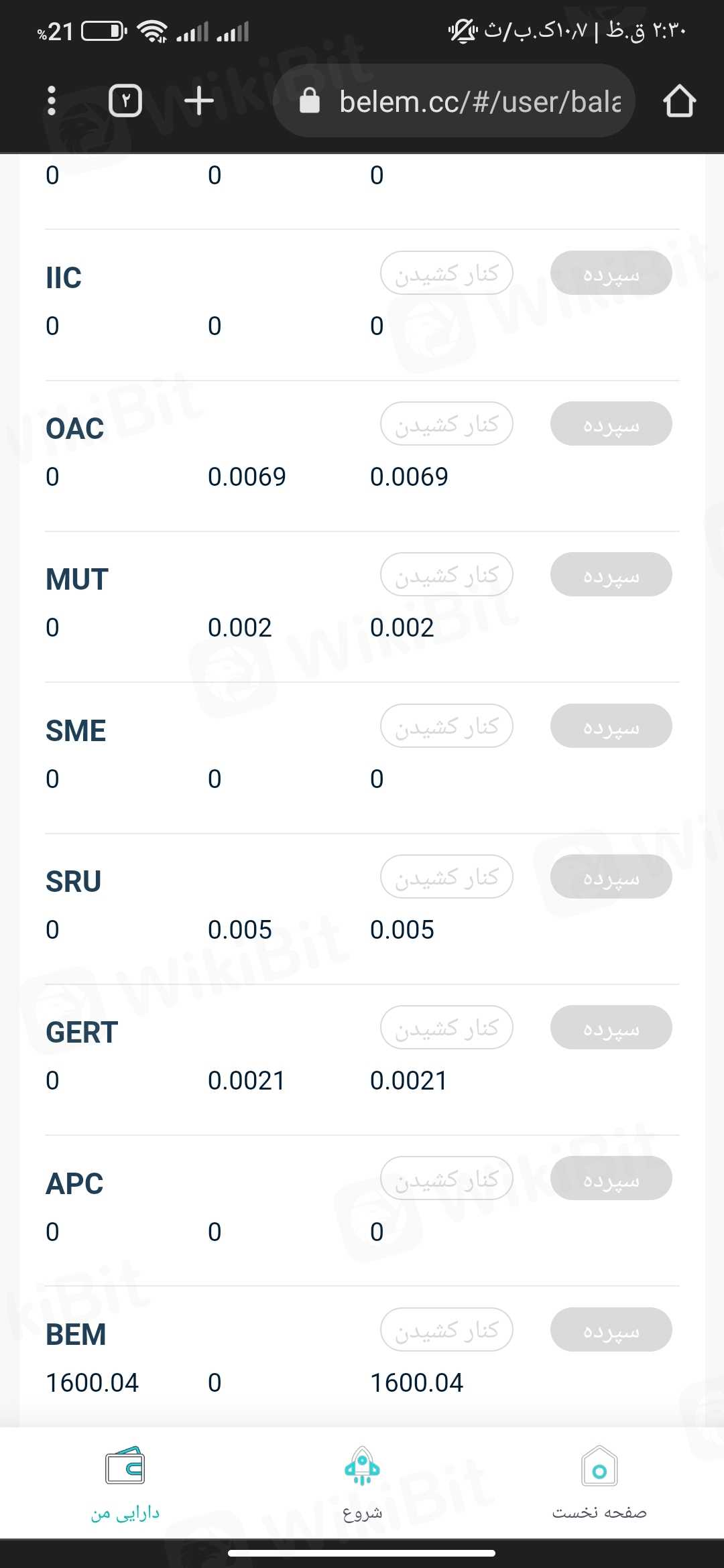This screenshot has height=1568, width=724.
Task: Tap the withdraw button for IIC
Action: click(446, 273)
